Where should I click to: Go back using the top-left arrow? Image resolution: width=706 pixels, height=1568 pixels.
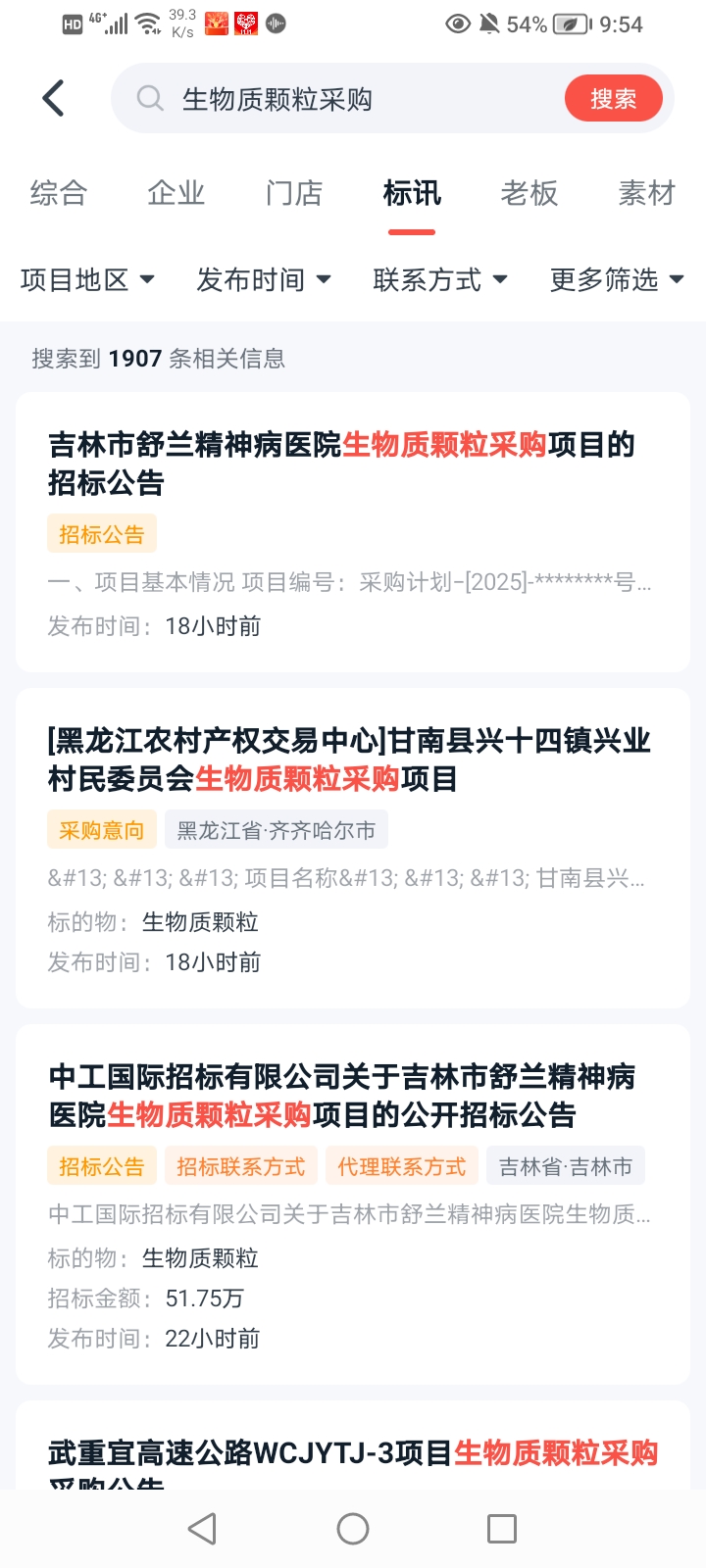click(x=54, y=99)
